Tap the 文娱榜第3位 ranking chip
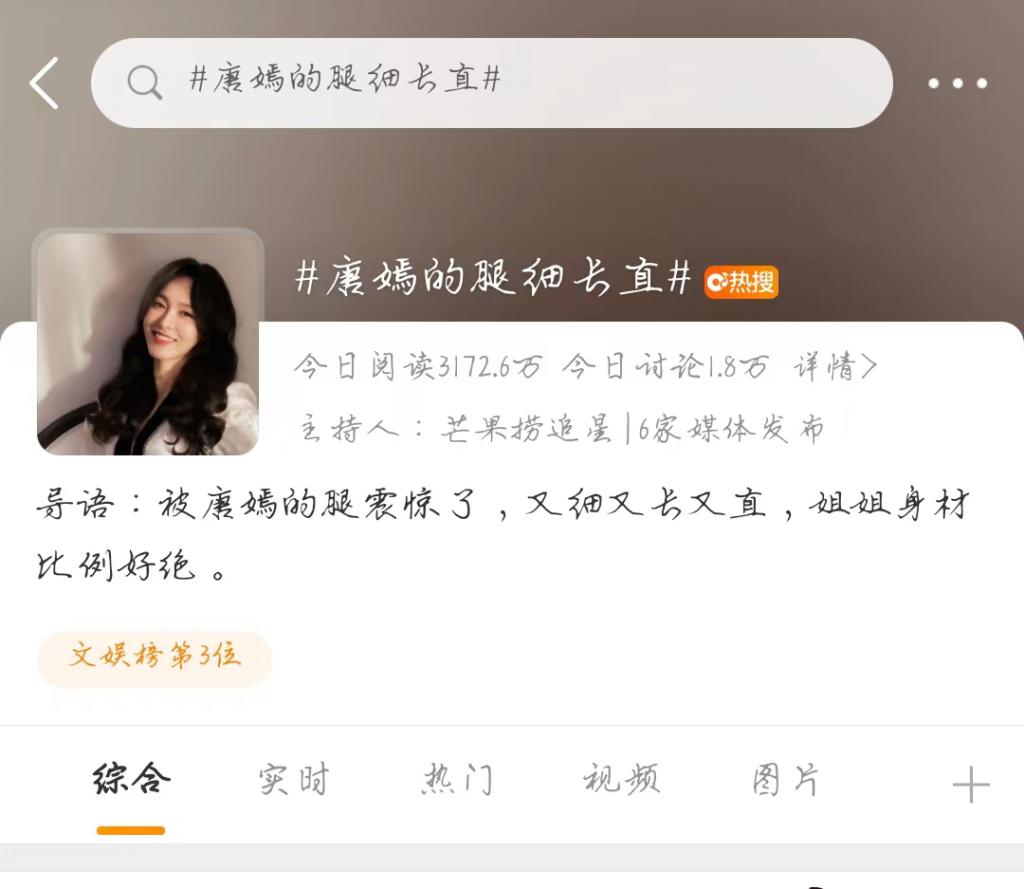Viewport: 1024px width, 889px height. pos(155,657)
